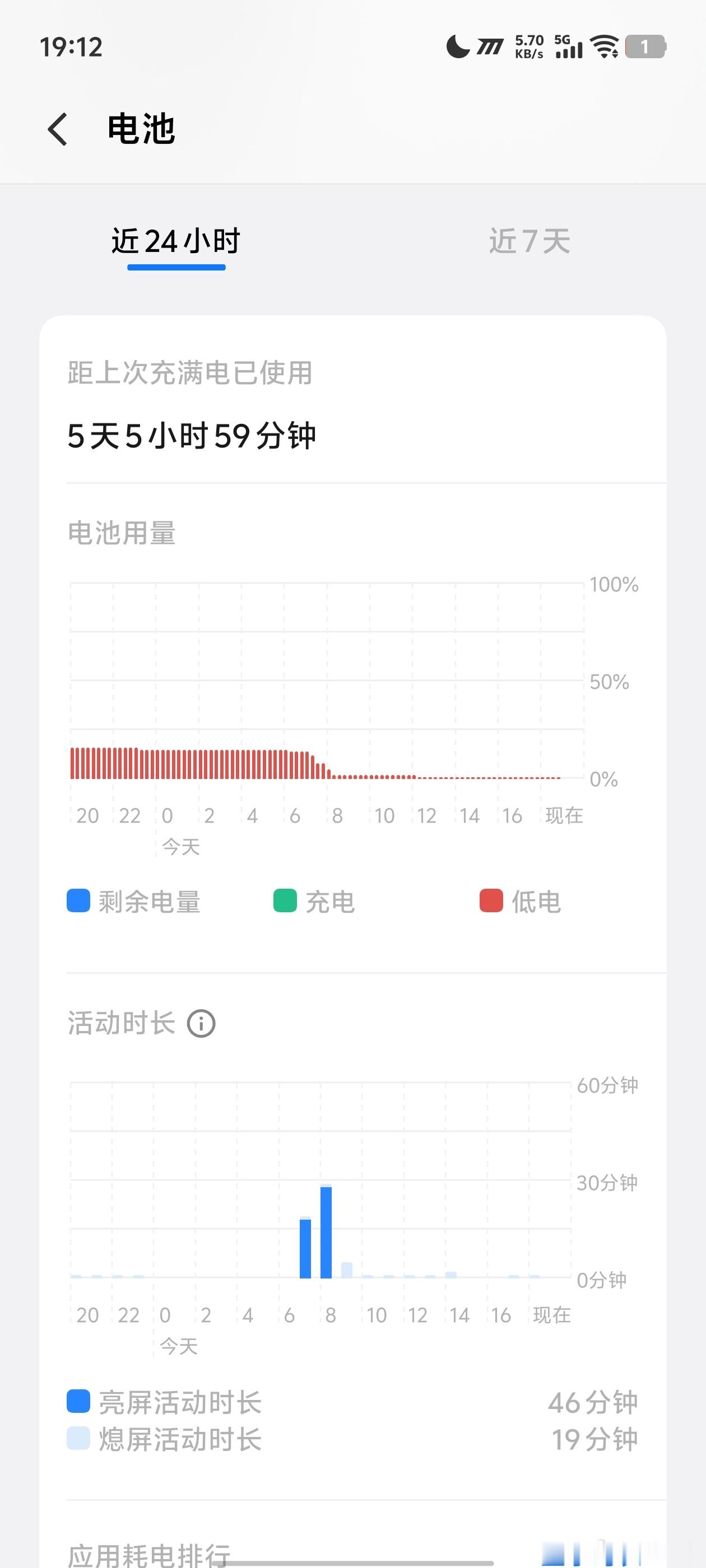Tap 今天 label under the battery chart

[x=181, y=846]
